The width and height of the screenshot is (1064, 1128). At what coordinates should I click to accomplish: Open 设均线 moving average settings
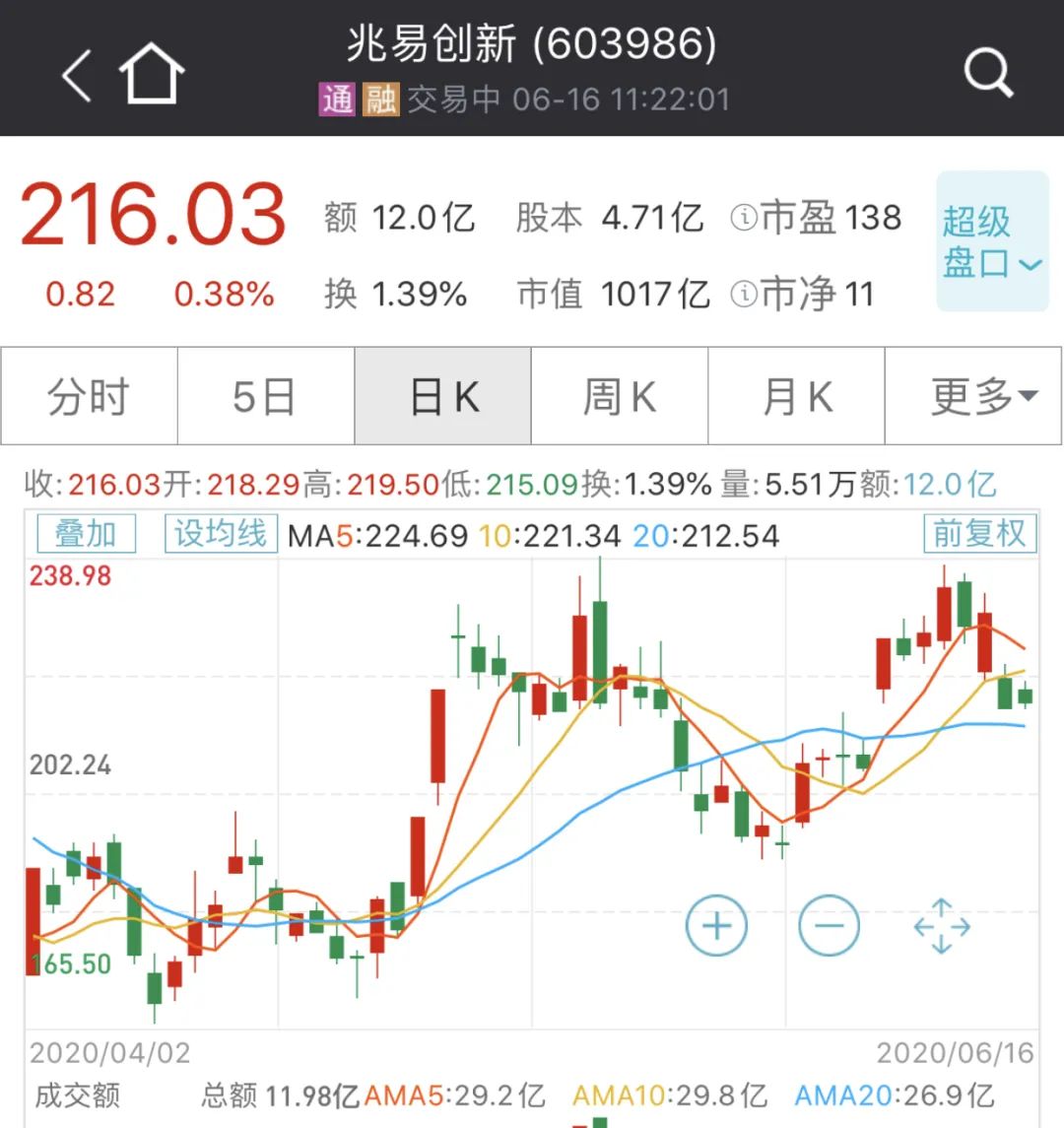coord(221,534)
